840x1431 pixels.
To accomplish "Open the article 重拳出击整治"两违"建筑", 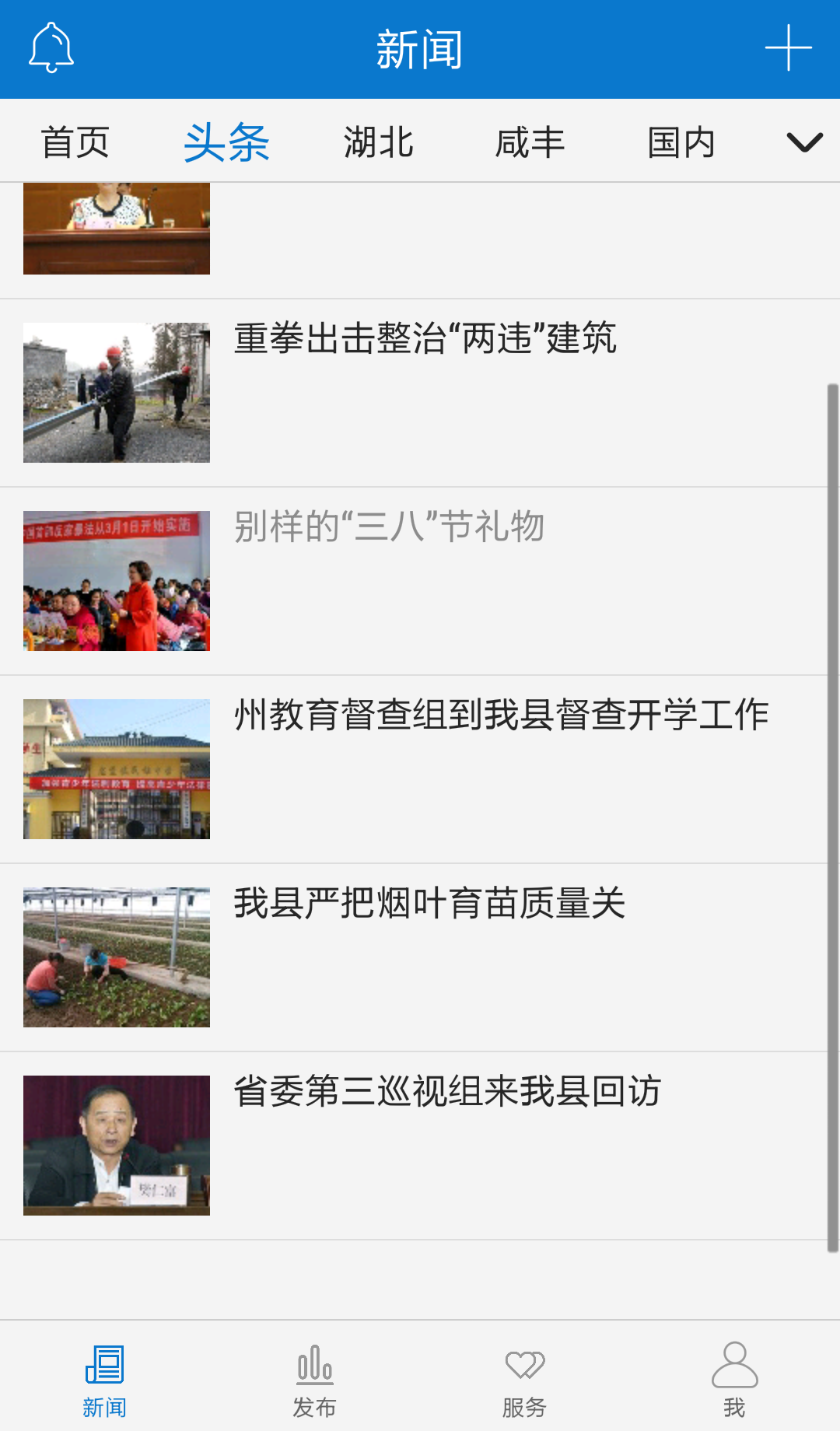I will tap(425, 338).
